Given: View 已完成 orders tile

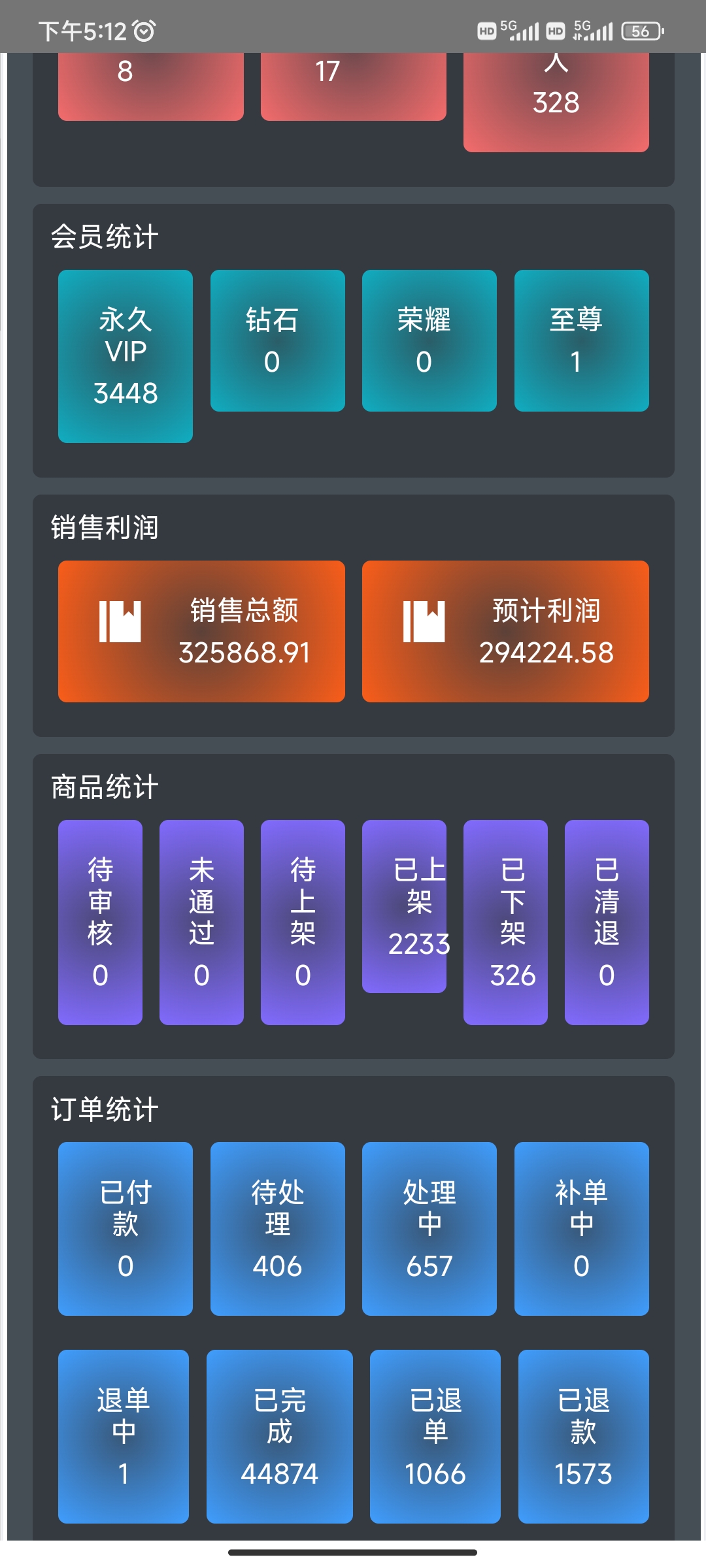Looking at the screenshot, I should [280, 1436].
